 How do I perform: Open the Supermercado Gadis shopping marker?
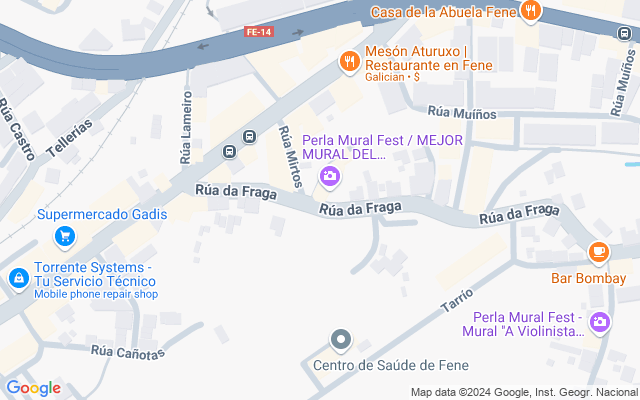65,237
